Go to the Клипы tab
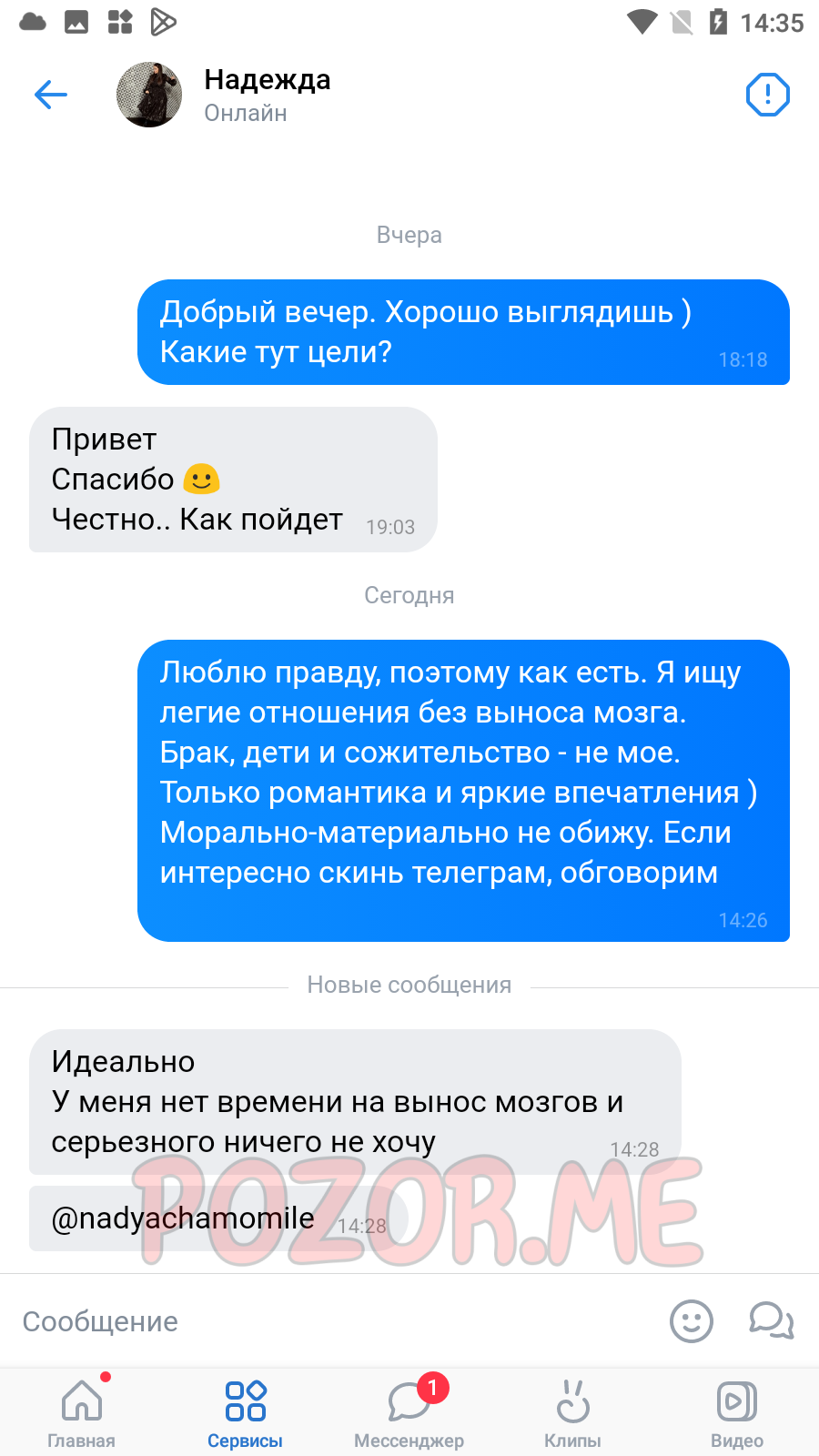This screenshot has height=1456, width=819. click(x=573, y=1411)
